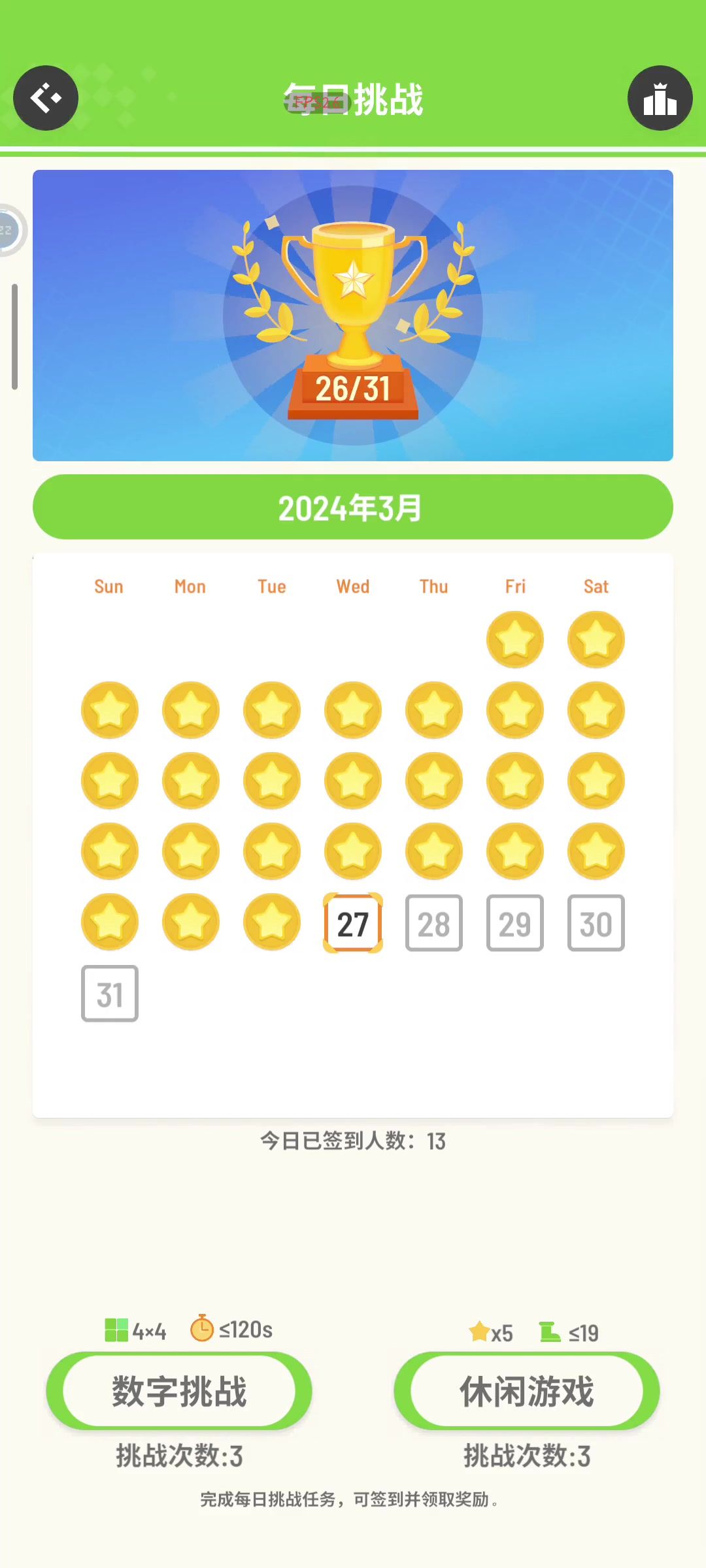The width and height of the screenshot is (706, 1568).
Task: Select day 27 on the calendar
Action: pos(353,923)
